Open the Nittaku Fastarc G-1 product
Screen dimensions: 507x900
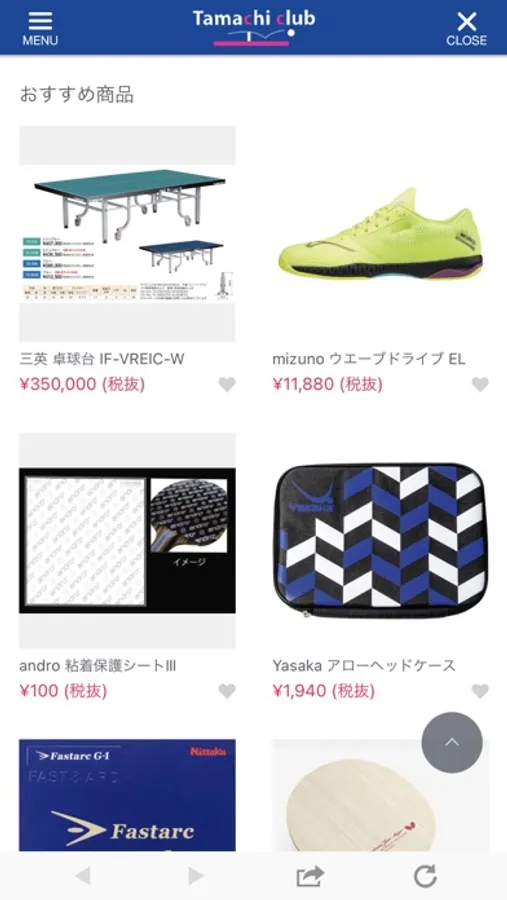coord(127,795)
